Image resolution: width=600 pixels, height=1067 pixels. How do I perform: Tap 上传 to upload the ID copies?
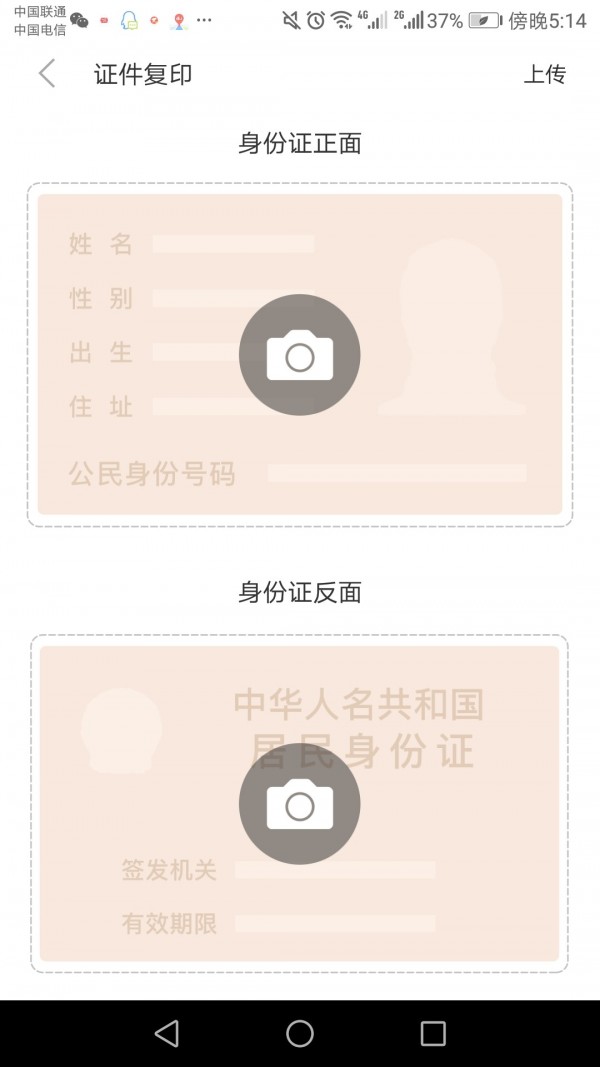(x=544, y=74)
